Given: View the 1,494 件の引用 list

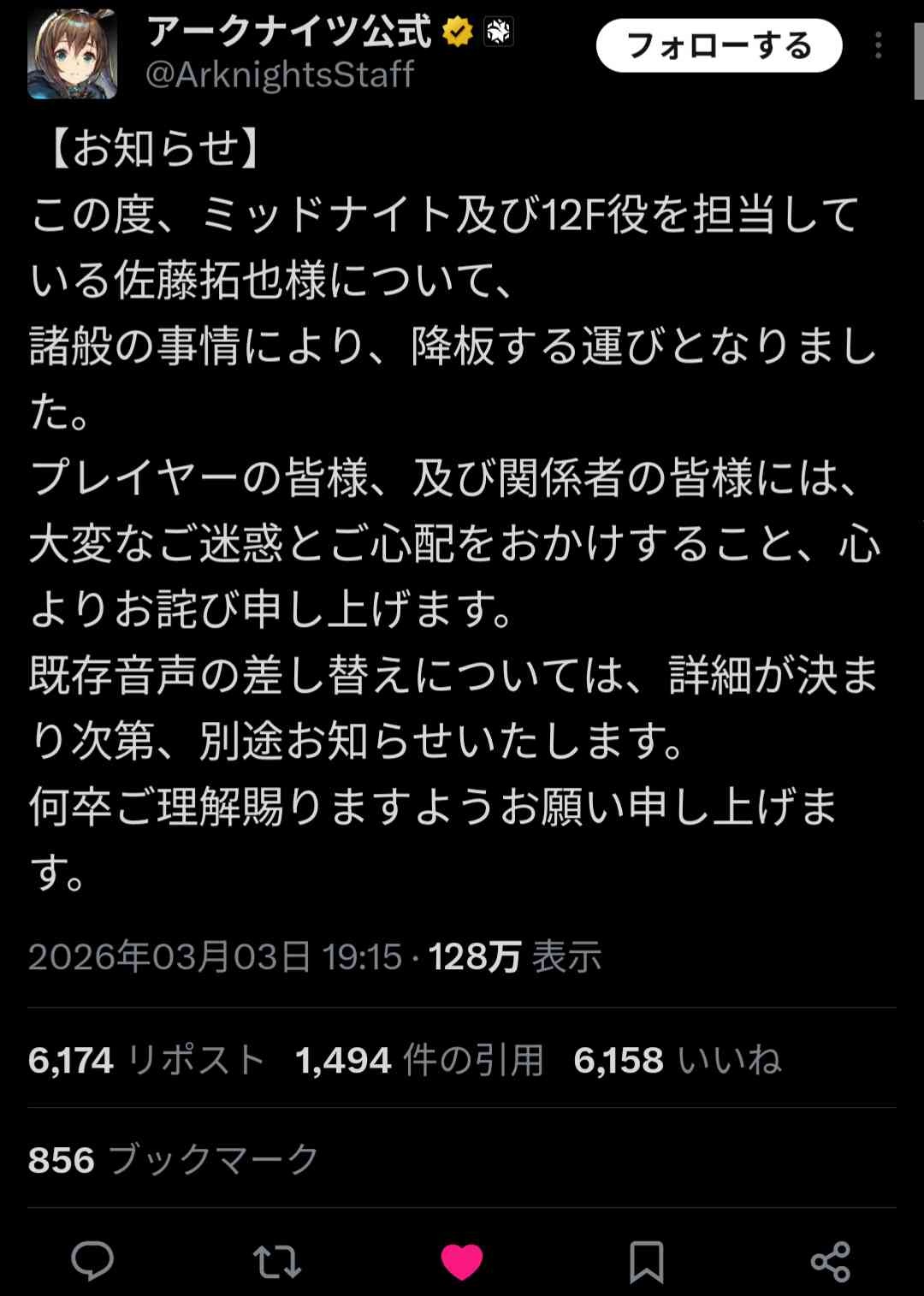Looking at the screenshot, I should point(419,1061).
